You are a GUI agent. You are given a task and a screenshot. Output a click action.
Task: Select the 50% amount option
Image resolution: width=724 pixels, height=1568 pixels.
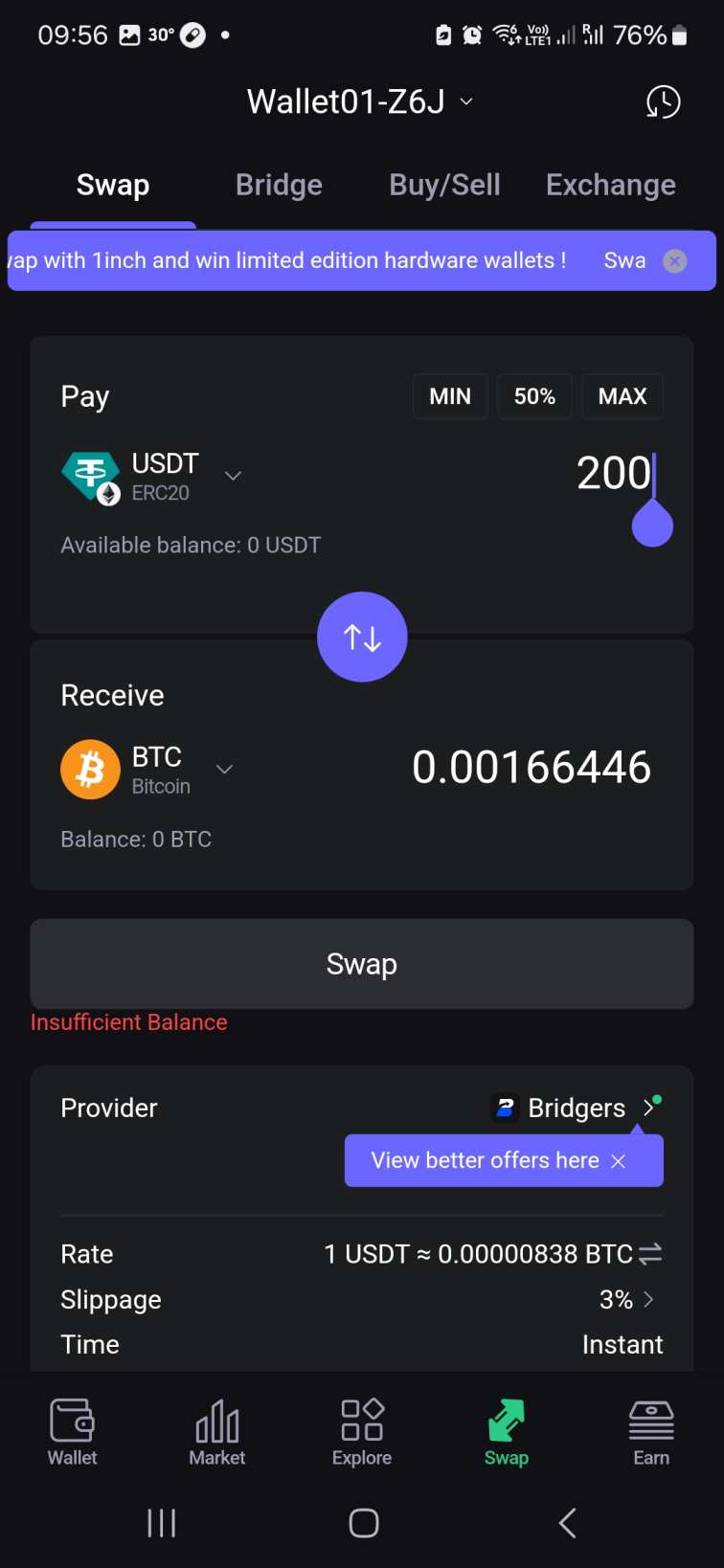534,395
